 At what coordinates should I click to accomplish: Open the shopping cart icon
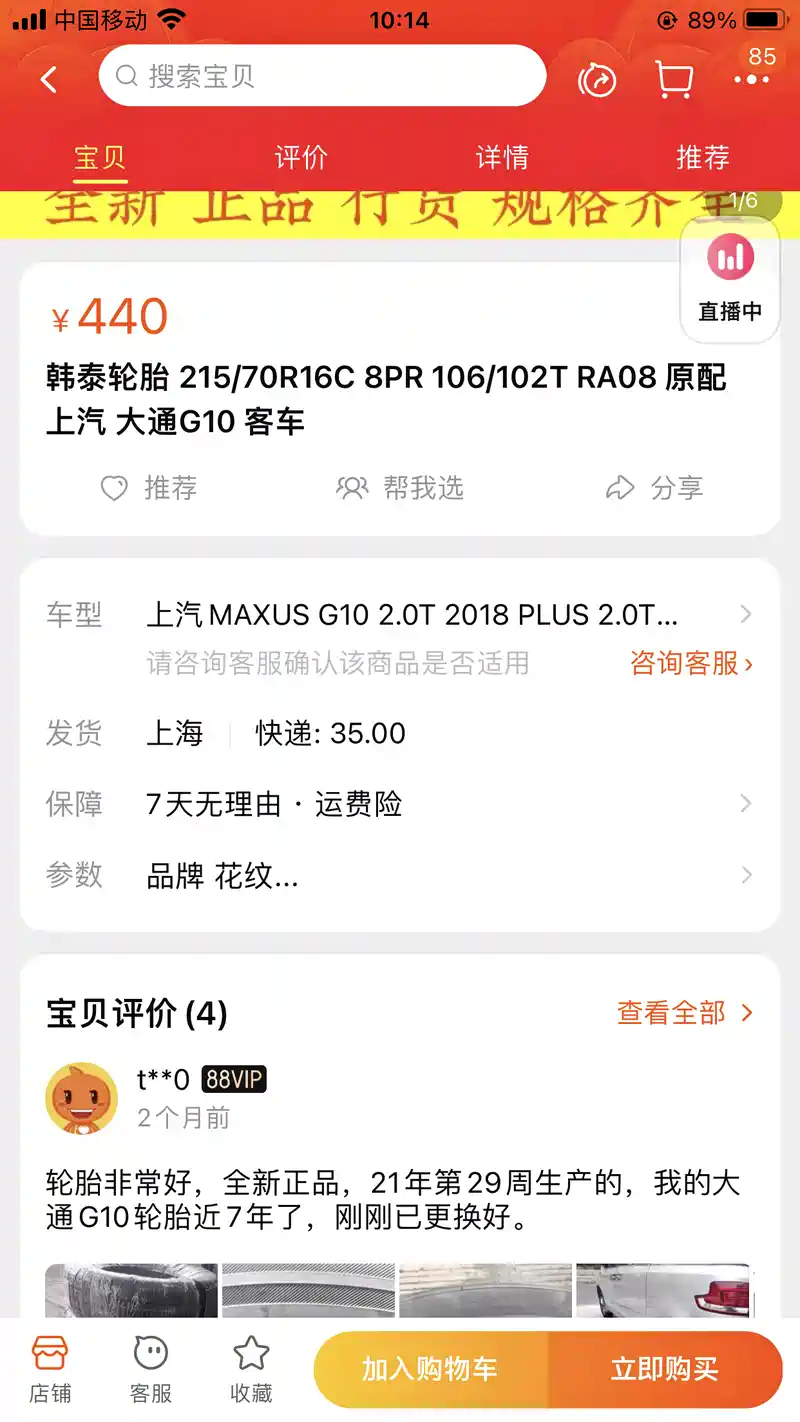[673, 78]
